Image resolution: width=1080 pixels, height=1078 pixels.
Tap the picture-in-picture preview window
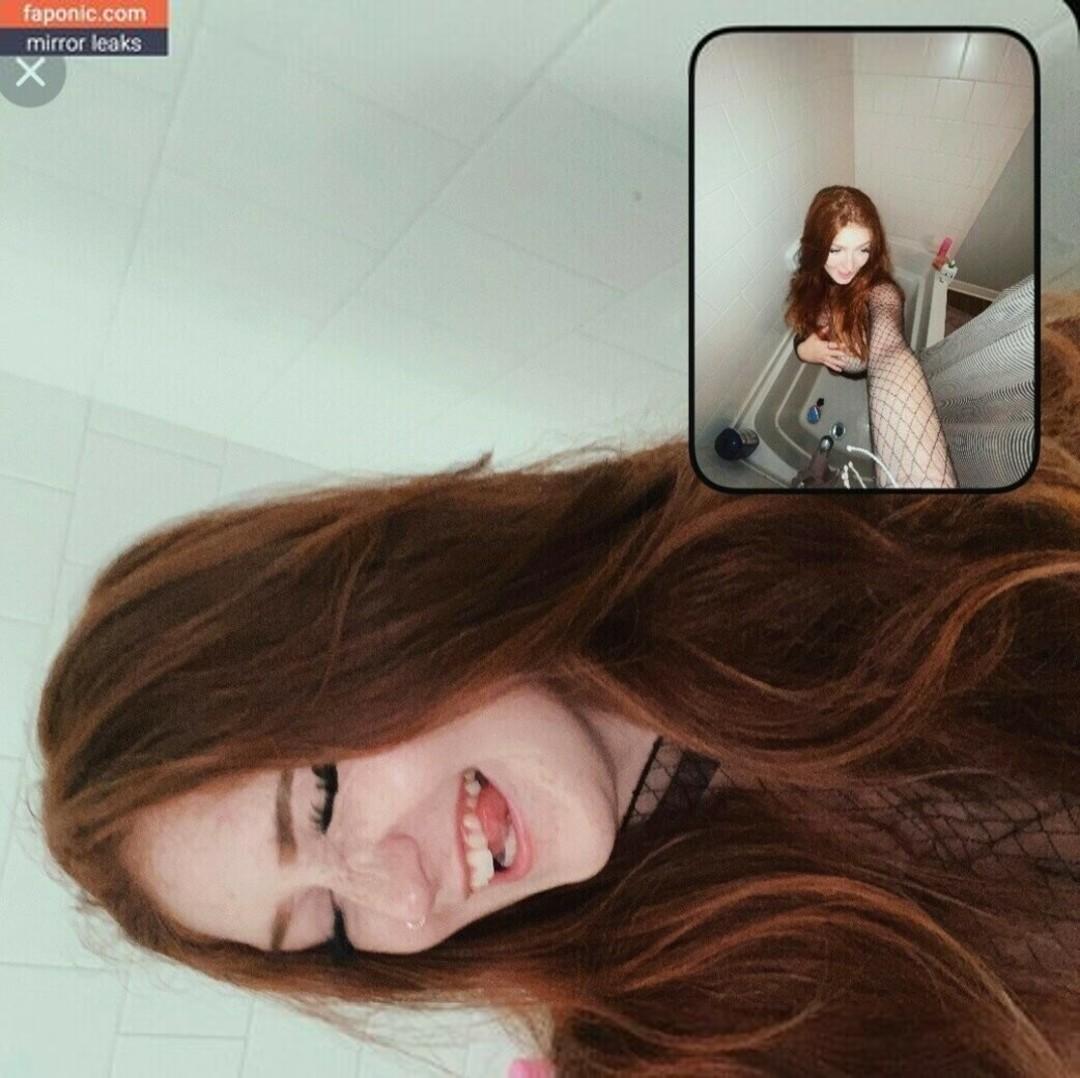pos(864,260)
